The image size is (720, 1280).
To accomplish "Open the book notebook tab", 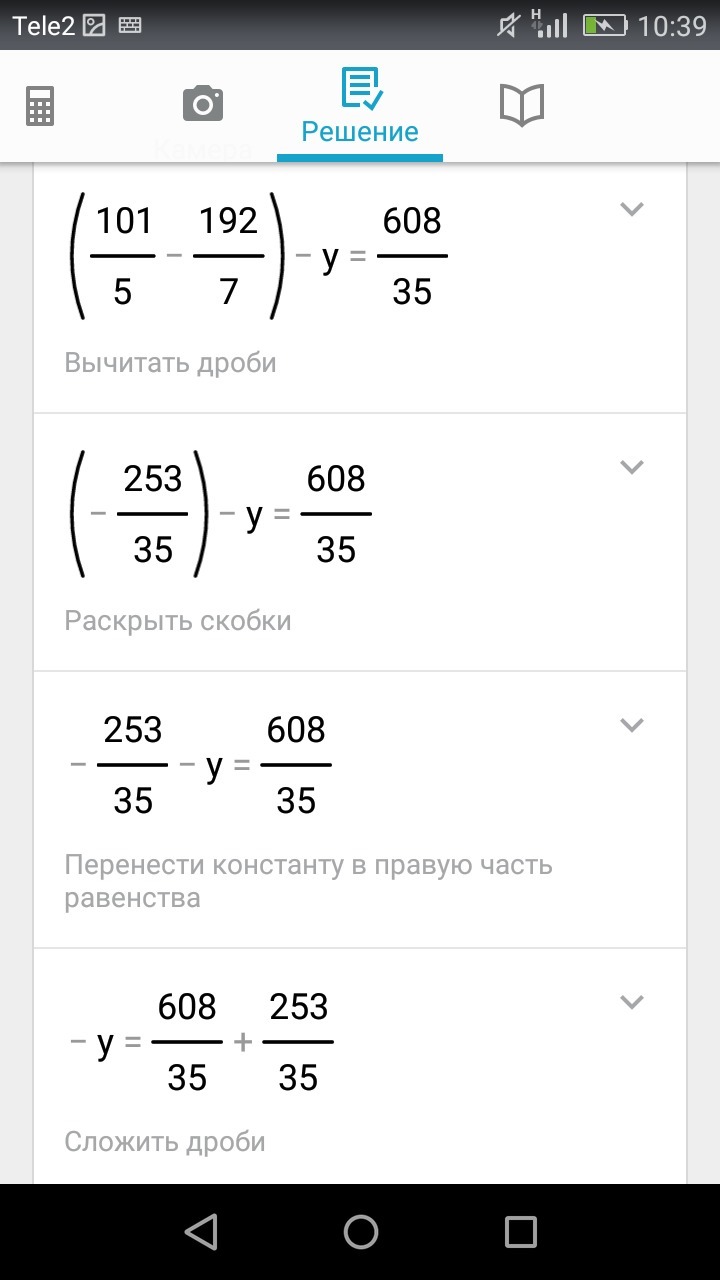I will [521, 104].
